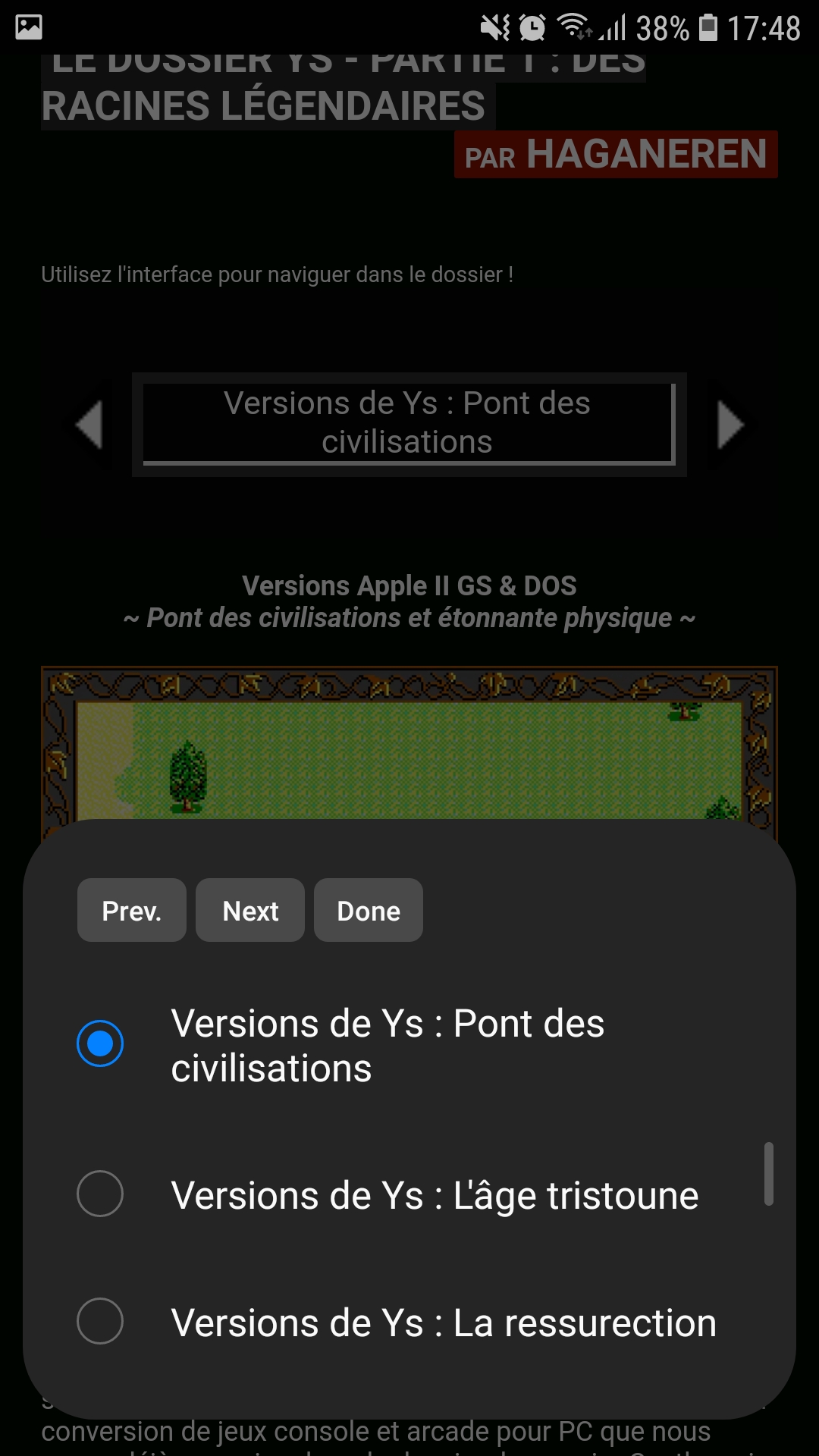Image resolution: width=819 pixels, height=1456 pixels.
Task: Open the dossier section dropdown
Action: (x=409, y=424)
